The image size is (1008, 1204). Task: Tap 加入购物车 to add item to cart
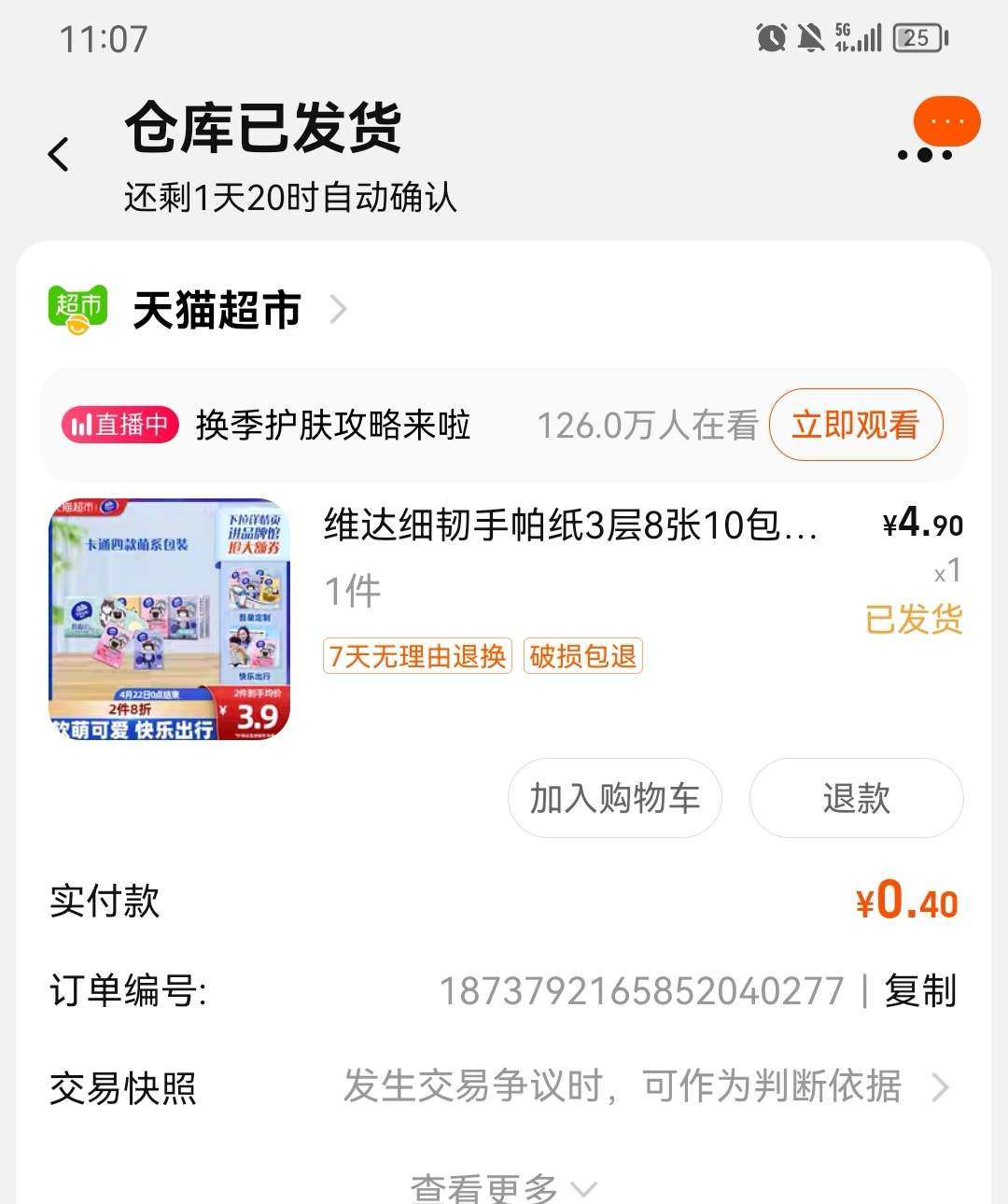coord(613,798)
